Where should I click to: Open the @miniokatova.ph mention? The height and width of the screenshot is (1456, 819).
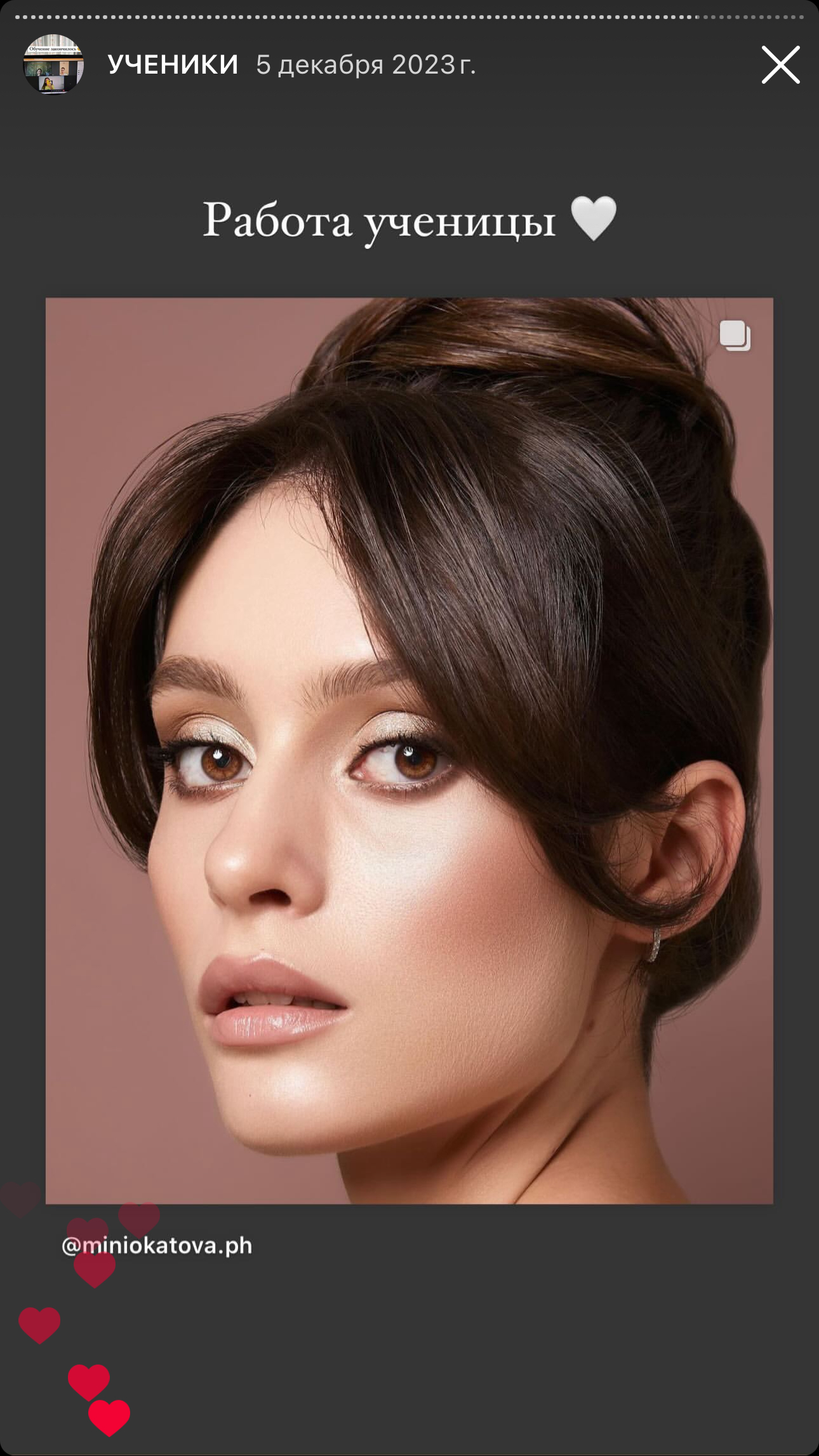click(x=157, y=1245)
